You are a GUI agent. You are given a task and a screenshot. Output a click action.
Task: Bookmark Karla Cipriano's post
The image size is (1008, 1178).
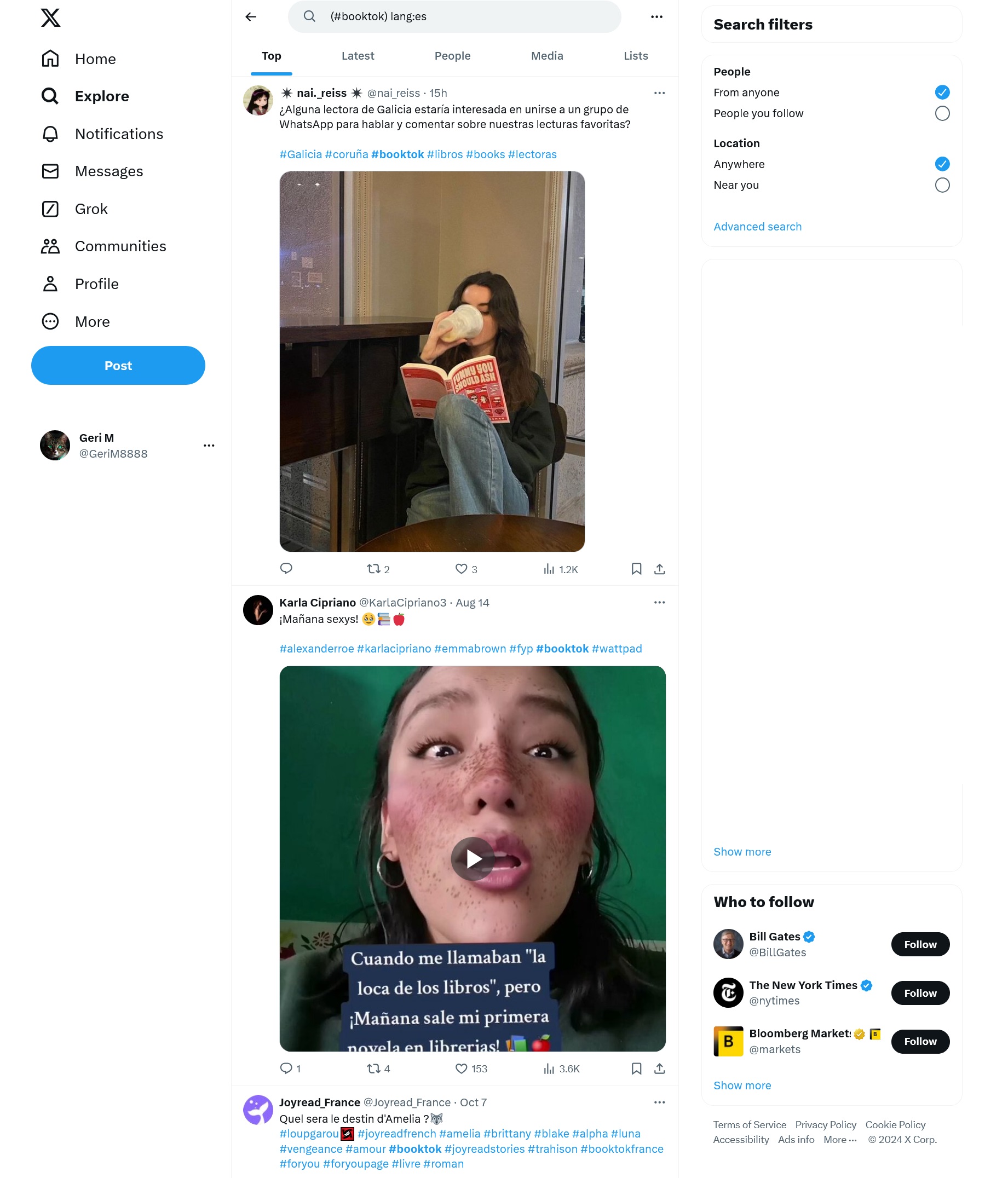(636, 1069)
